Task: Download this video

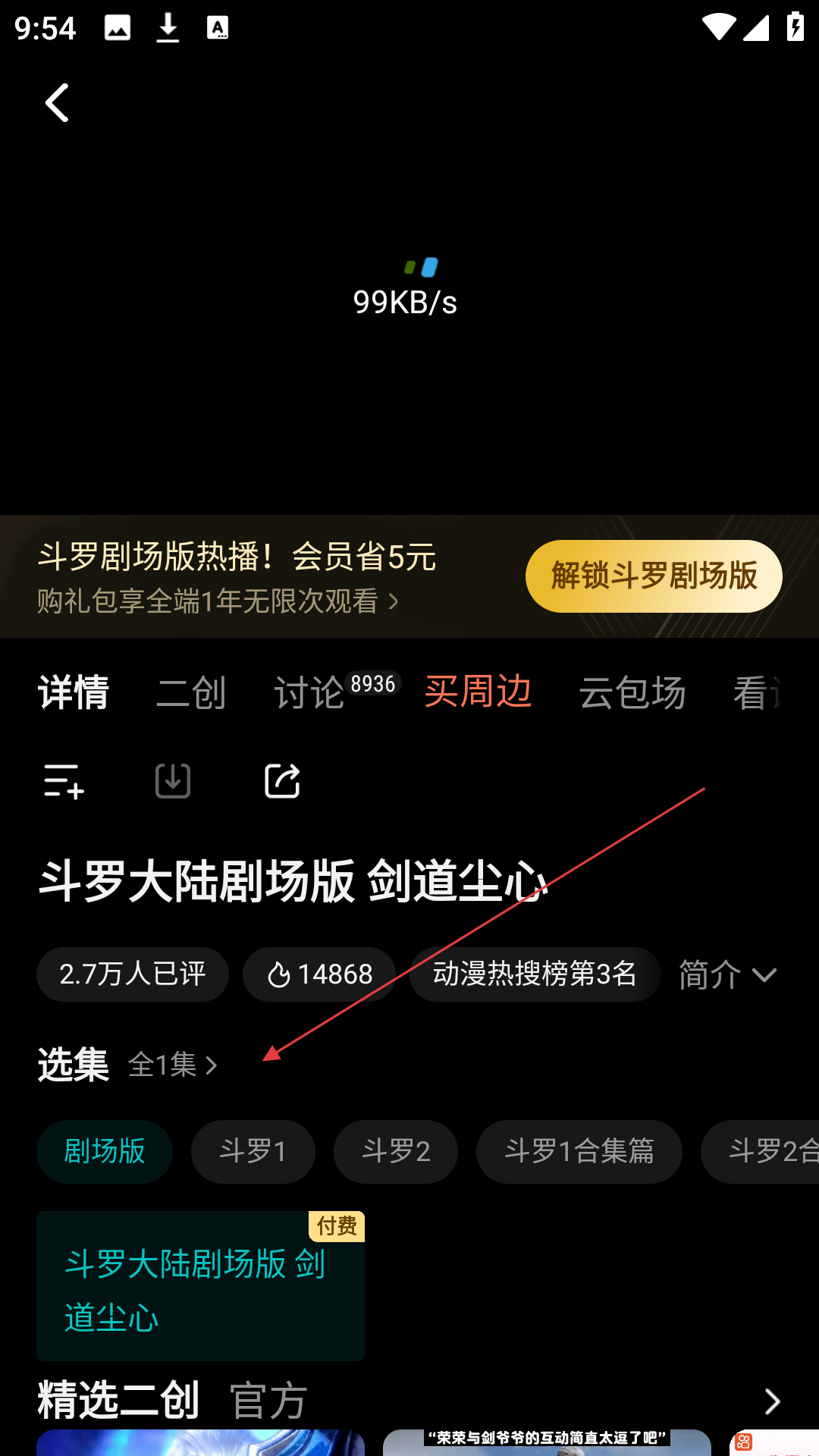Action: pos(173,781)
